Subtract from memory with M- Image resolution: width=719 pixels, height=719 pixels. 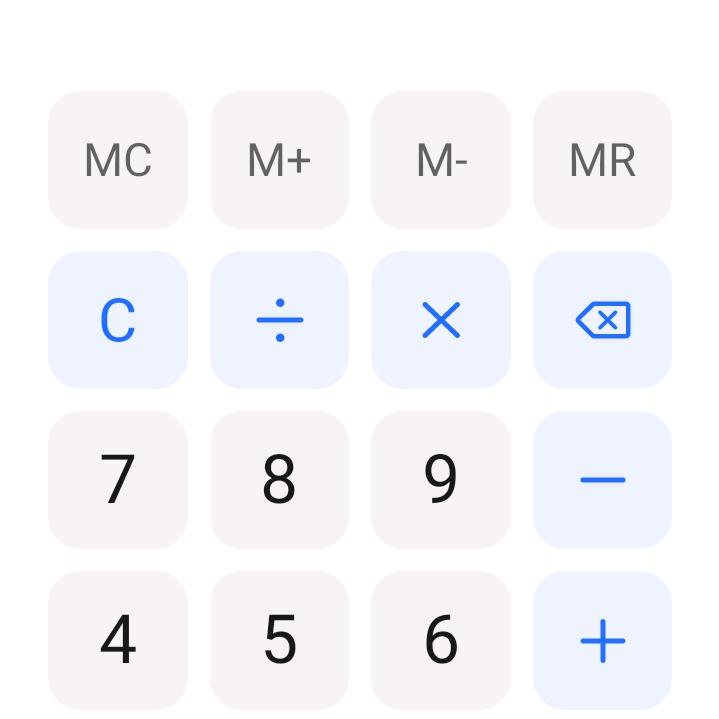[x=441, y=160]
